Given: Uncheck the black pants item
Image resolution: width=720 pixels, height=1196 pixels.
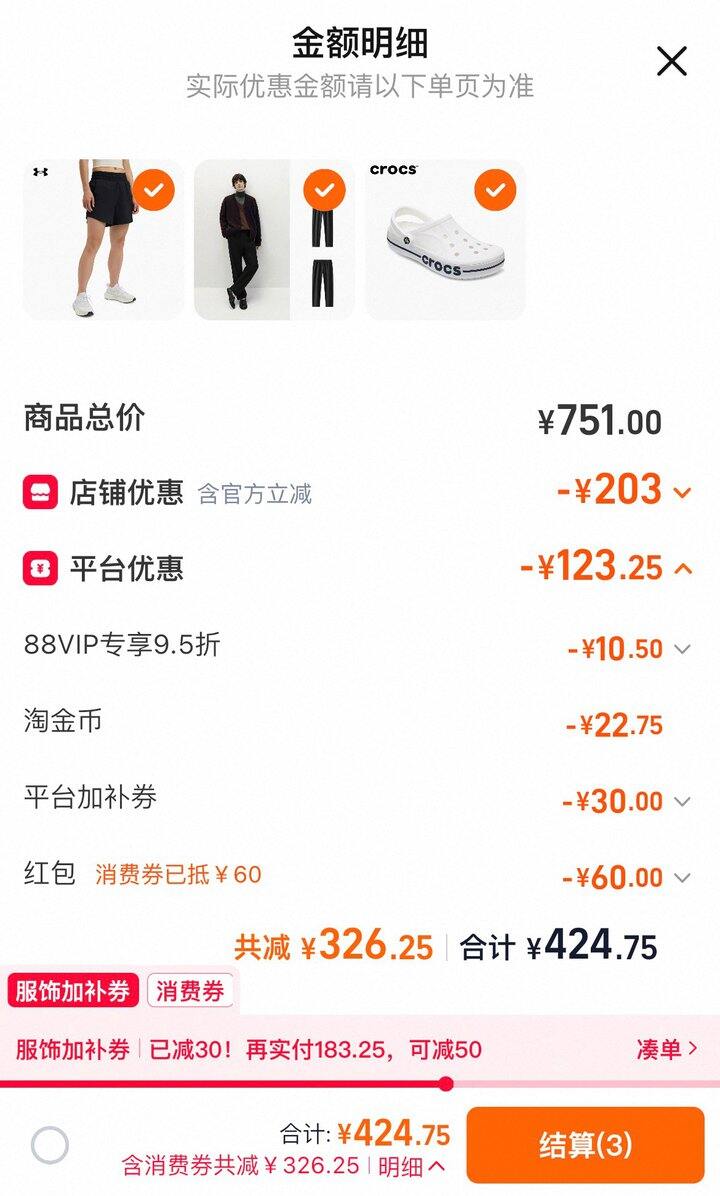Looking at the screenshot, I should coord(324,190).
